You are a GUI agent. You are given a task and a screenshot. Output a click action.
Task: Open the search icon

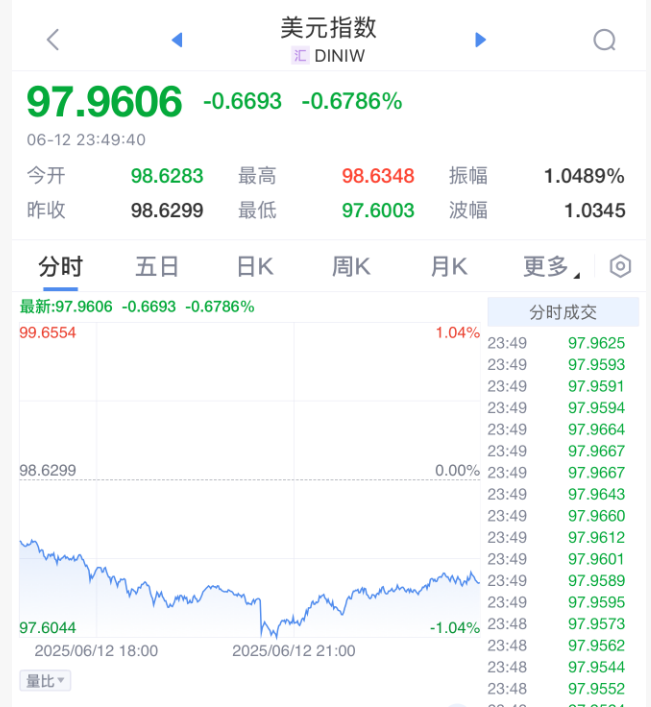(604, 40)
